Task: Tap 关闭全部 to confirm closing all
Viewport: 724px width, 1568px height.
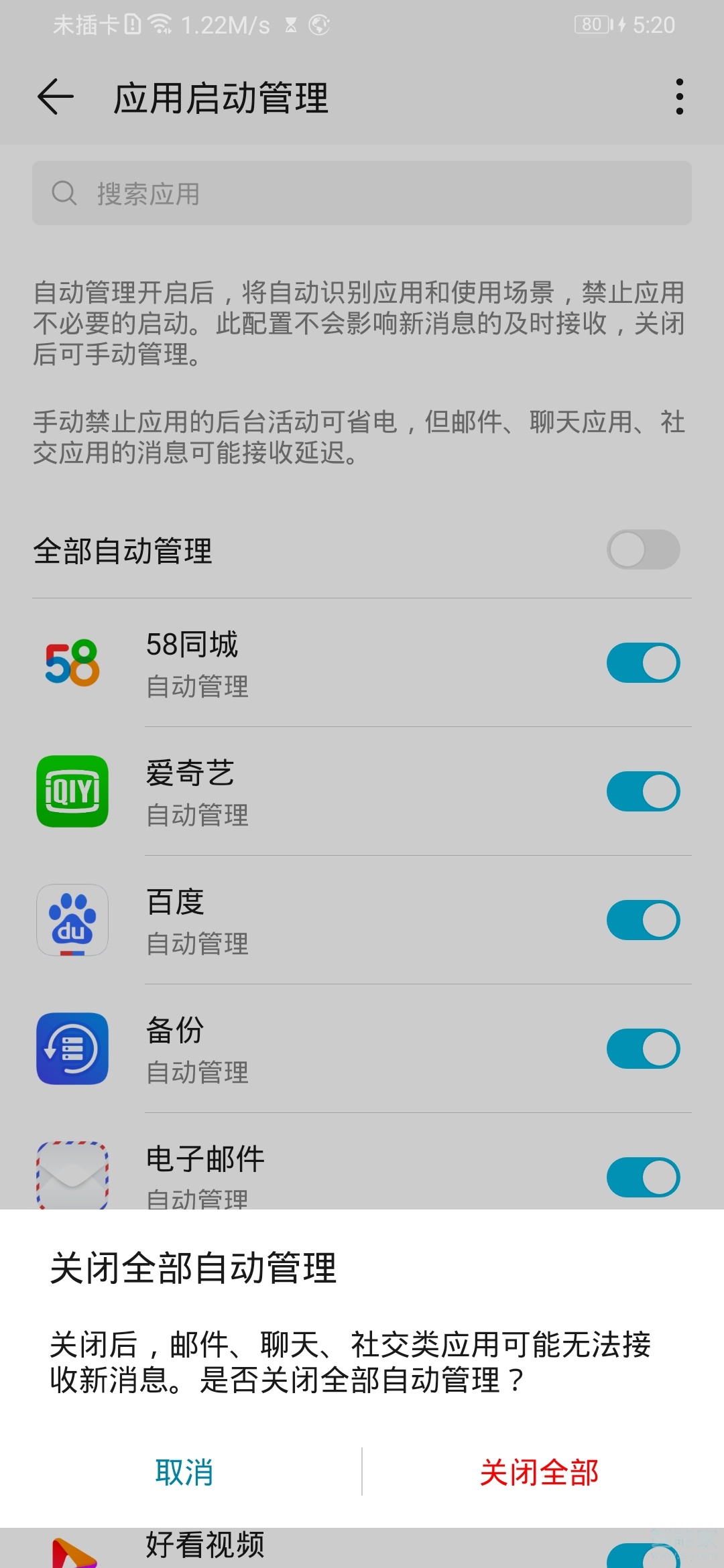Action: [539, 1473]
